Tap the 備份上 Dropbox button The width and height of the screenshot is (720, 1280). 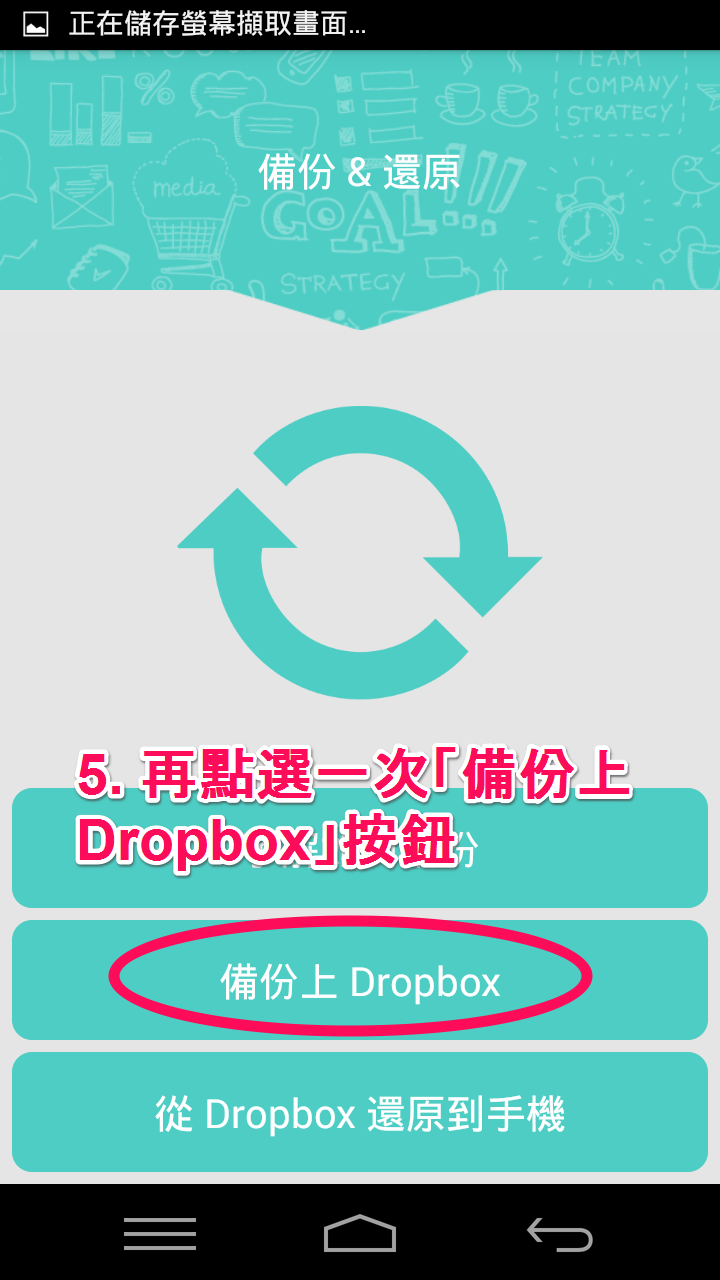[360, 981]
